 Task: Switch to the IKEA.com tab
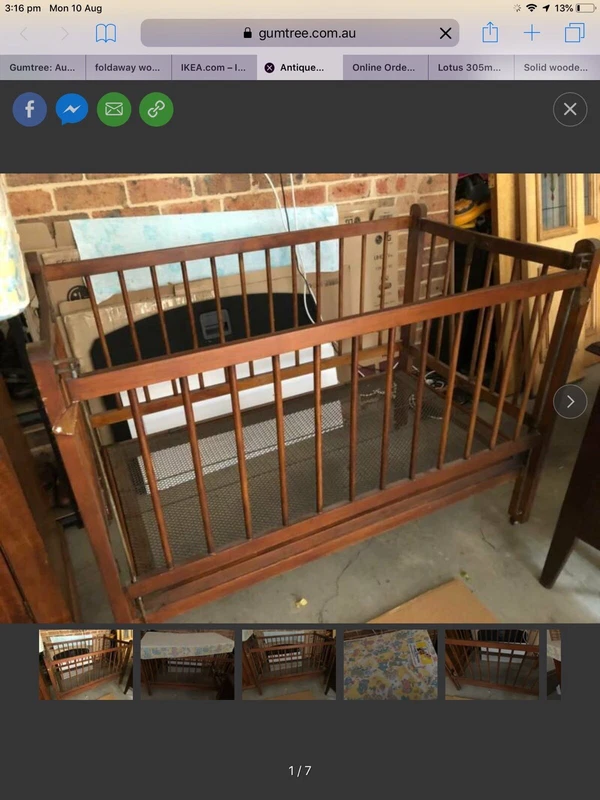(x=213, y=68)
